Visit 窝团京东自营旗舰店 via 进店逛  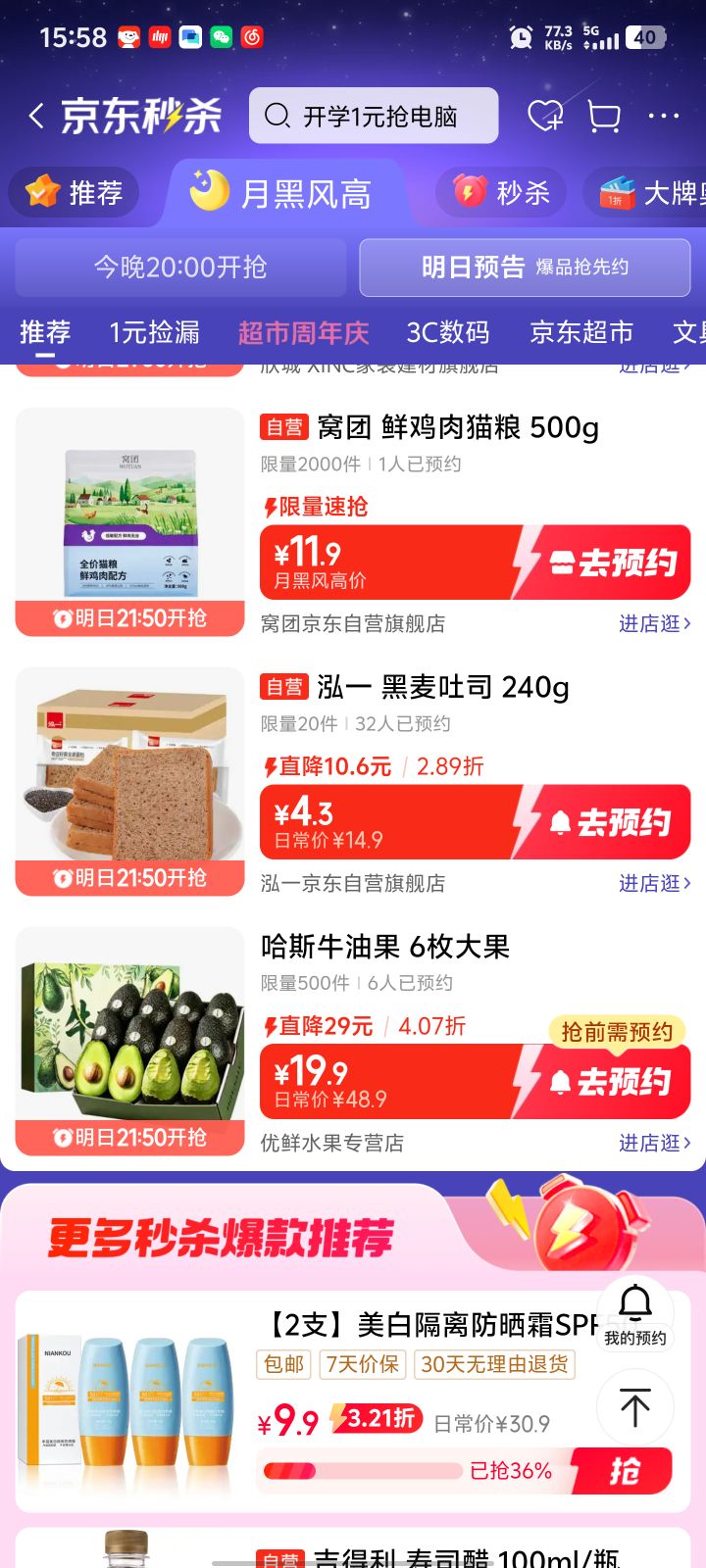tap(655, 623)
